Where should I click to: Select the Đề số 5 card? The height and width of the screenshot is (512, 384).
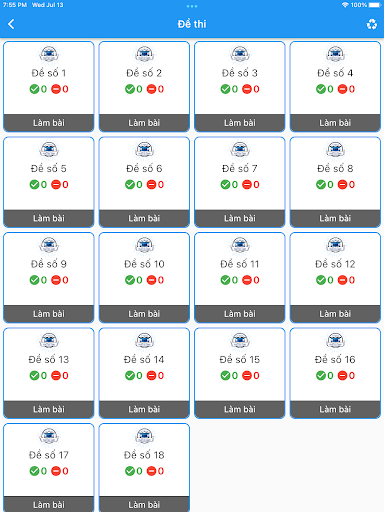click(x=49, y=182)
